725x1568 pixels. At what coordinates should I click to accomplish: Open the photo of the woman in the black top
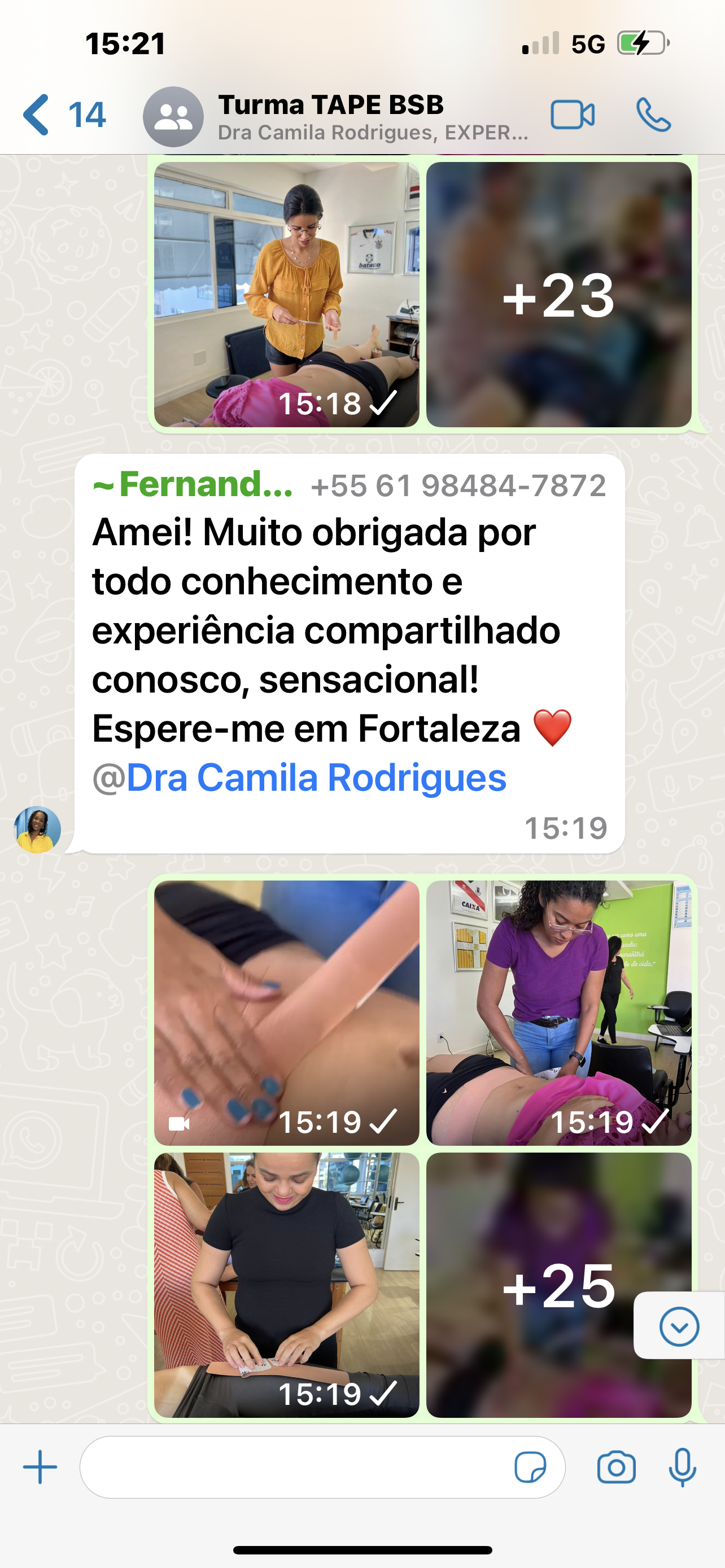coord(287,1285)
